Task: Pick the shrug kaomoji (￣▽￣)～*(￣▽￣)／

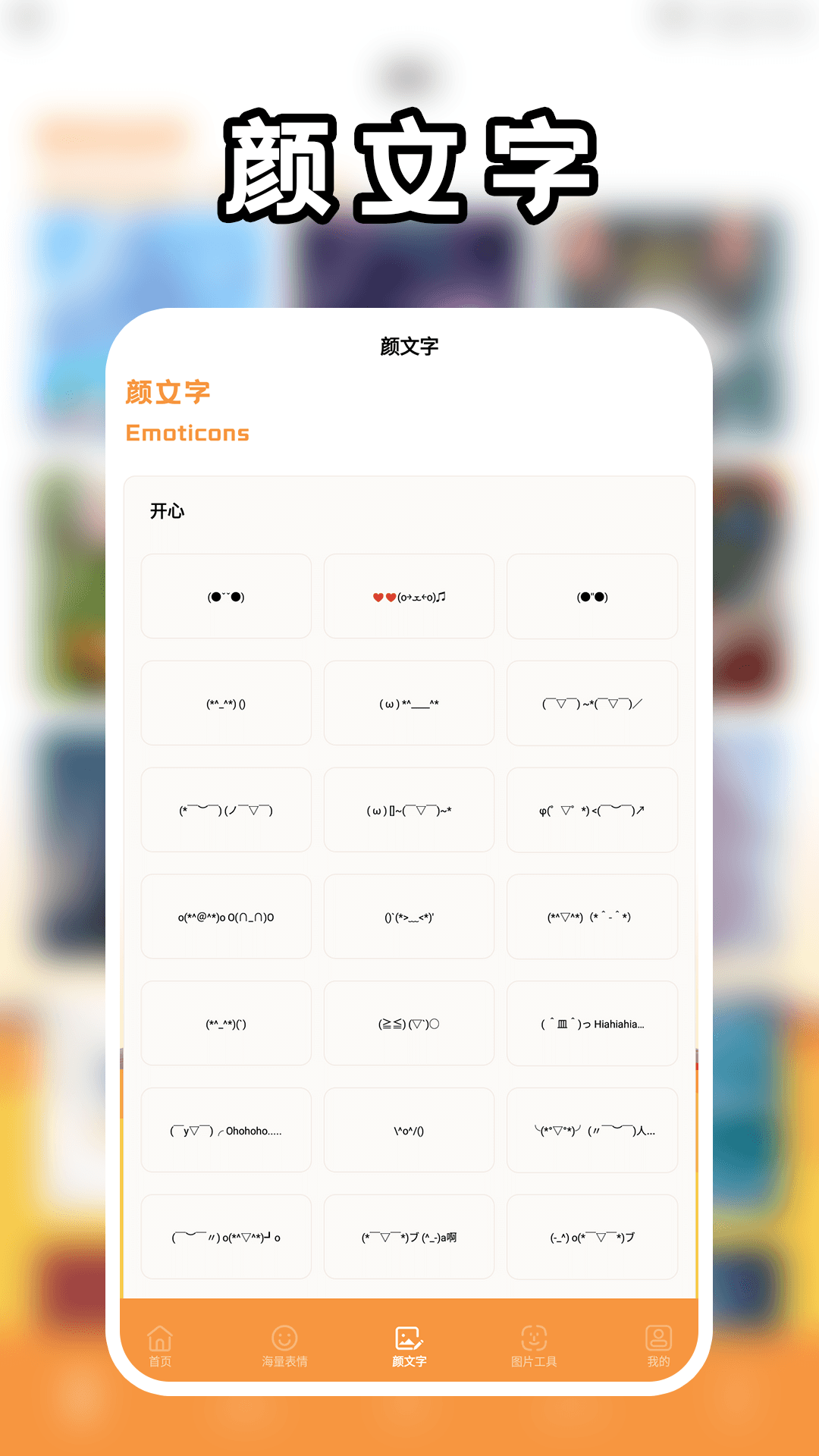Action: point(592,703)
